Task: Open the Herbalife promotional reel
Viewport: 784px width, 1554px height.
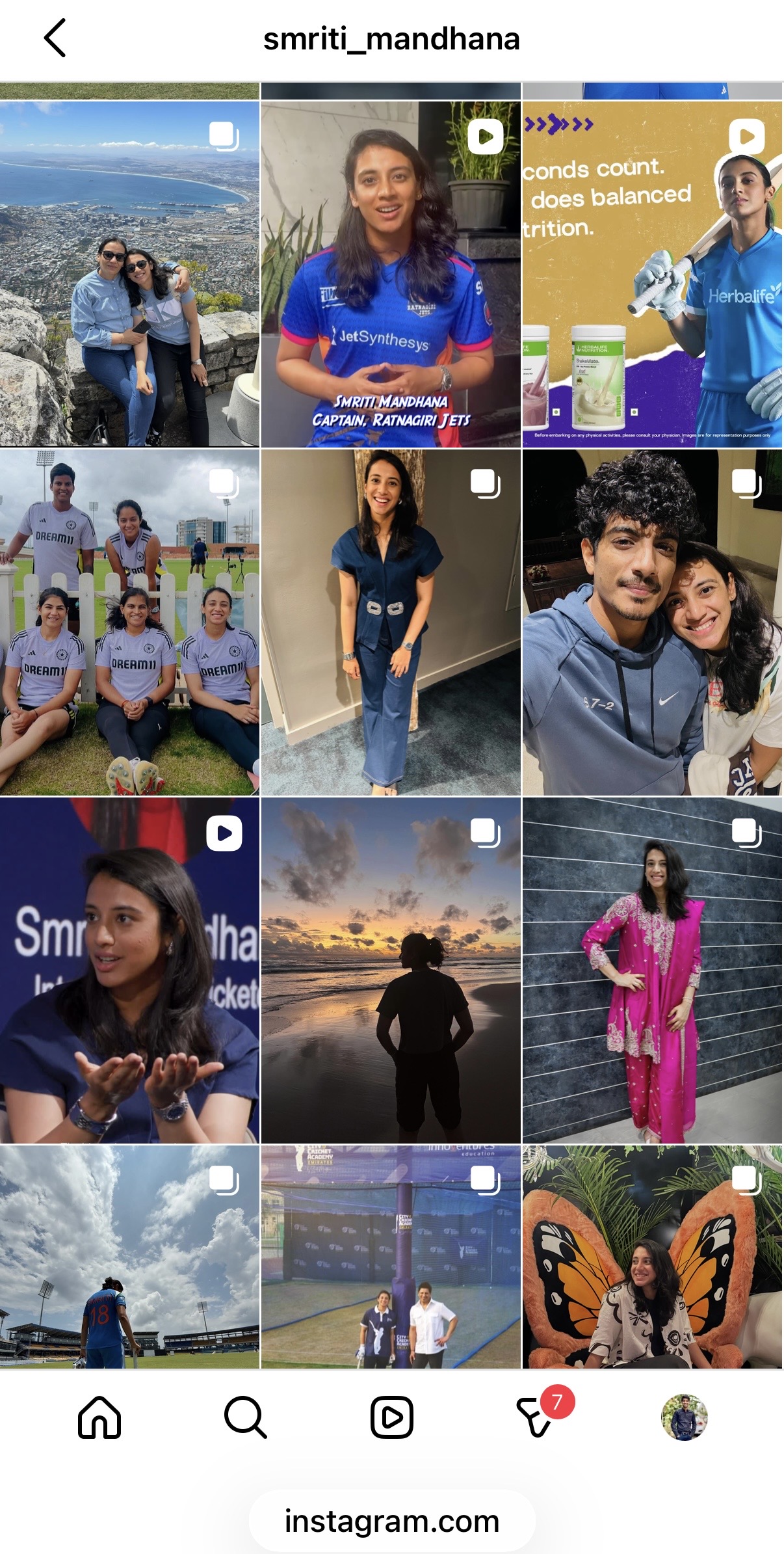Action: point(652,274)
